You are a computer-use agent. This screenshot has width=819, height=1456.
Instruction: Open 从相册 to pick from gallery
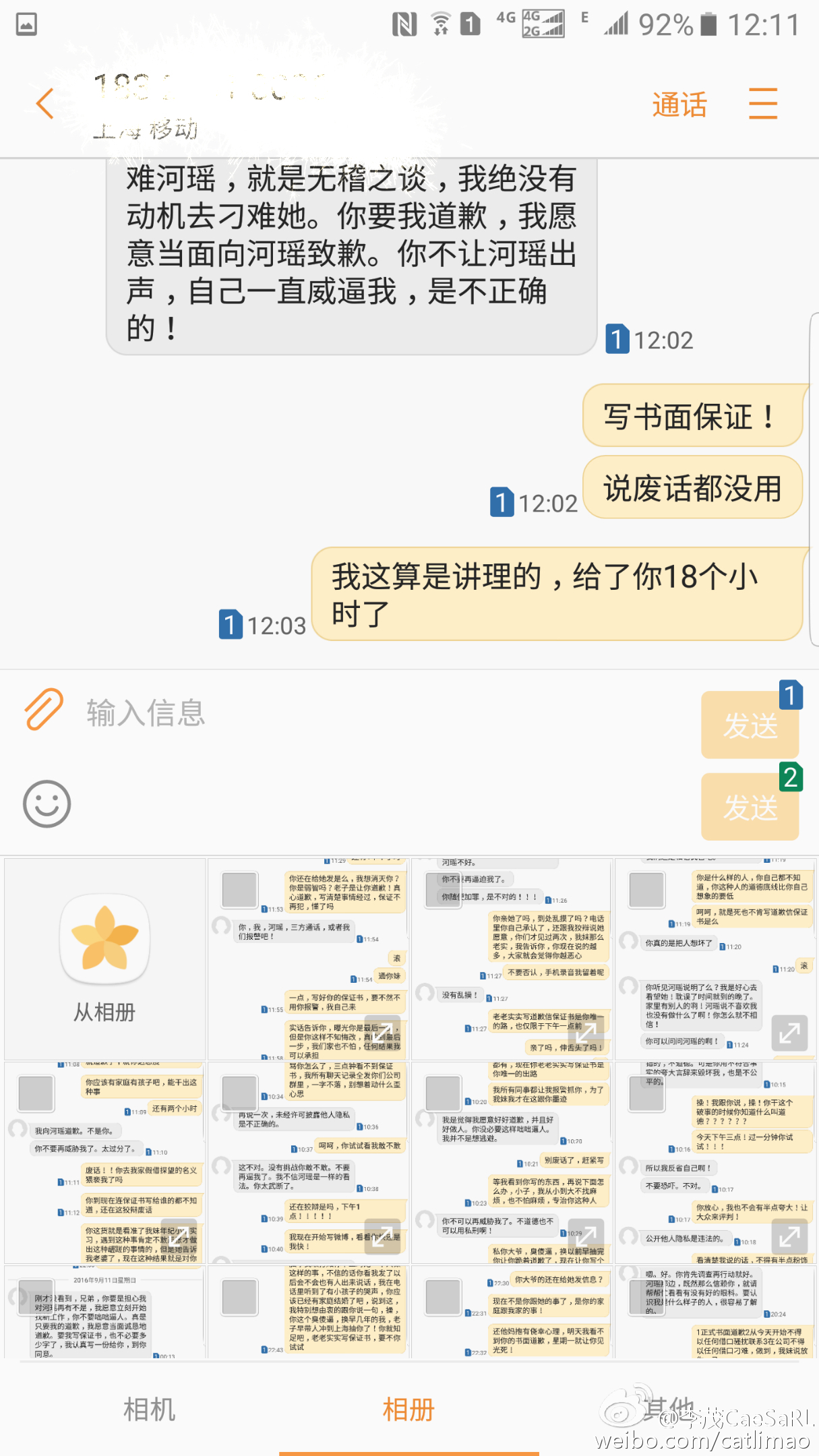coord(104,959)
